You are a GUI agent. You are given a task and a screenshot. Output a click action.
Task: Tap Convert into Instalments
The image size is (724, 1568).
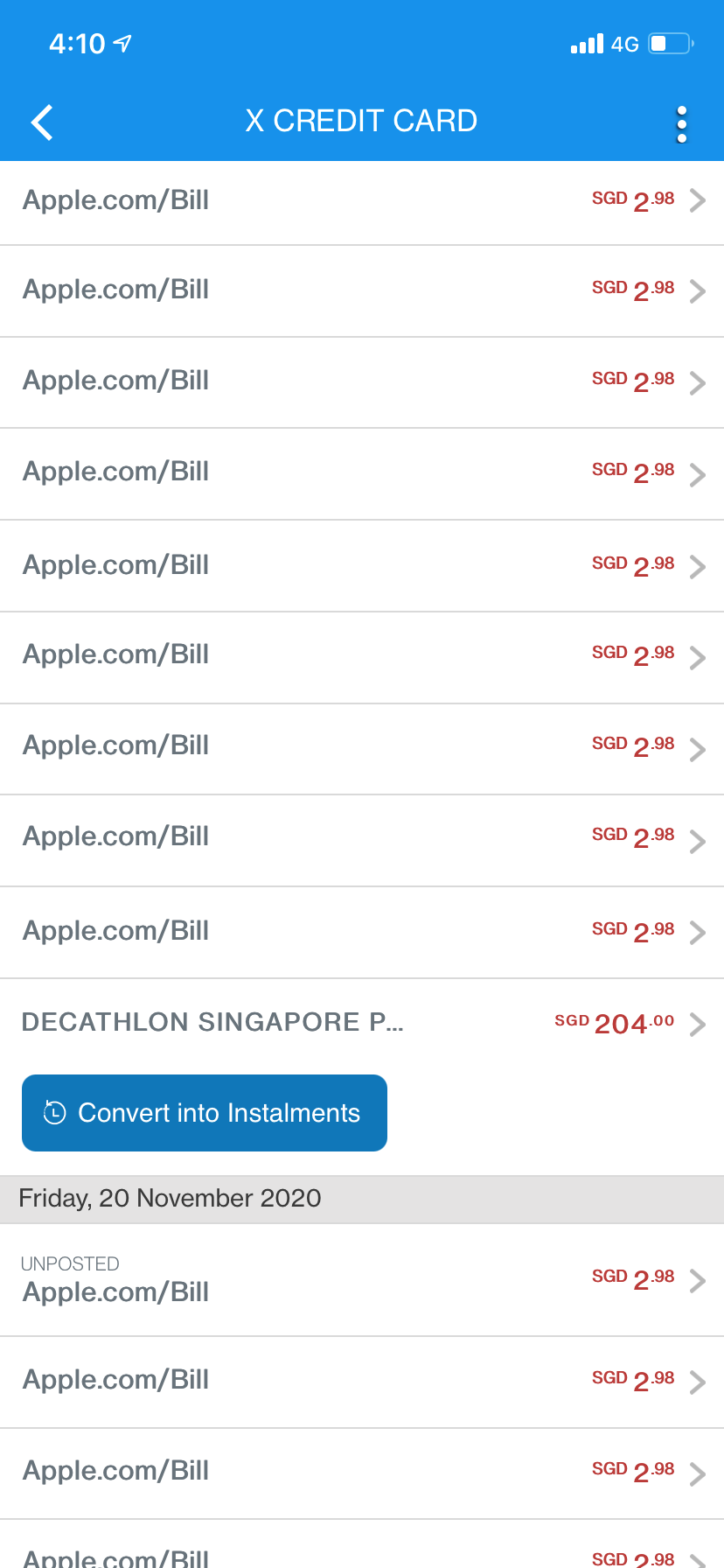204,1112
